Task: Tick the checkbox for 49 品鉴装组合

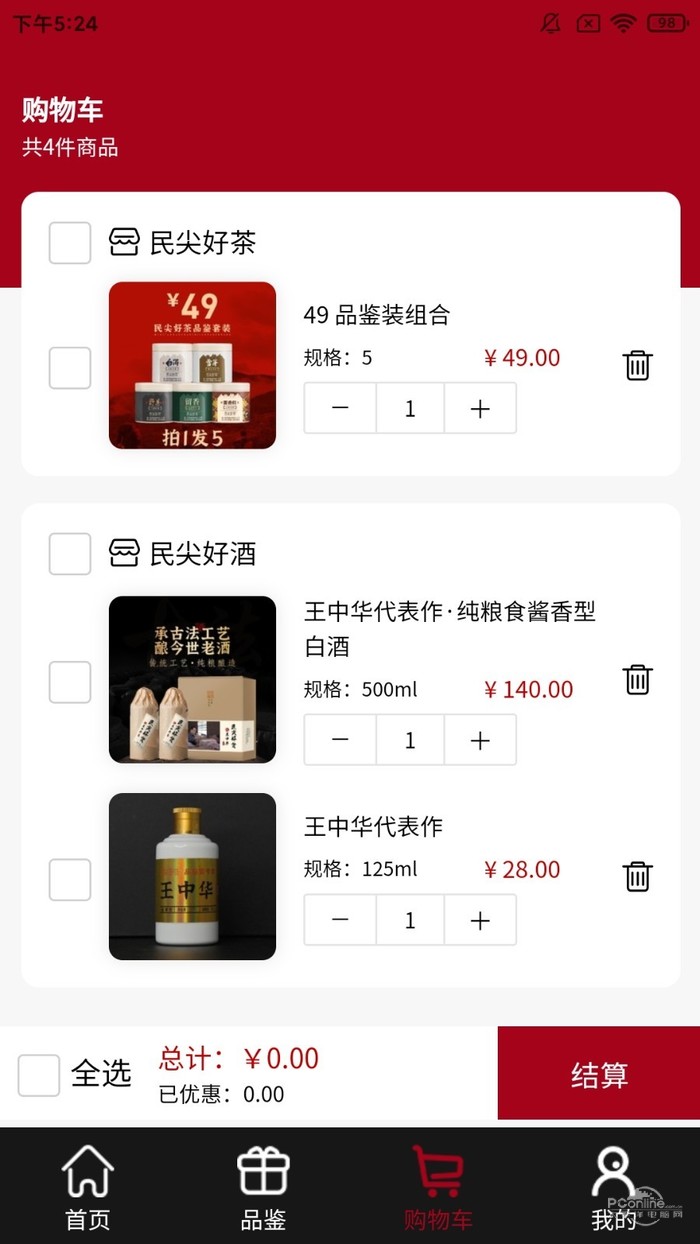Action: 70,368
